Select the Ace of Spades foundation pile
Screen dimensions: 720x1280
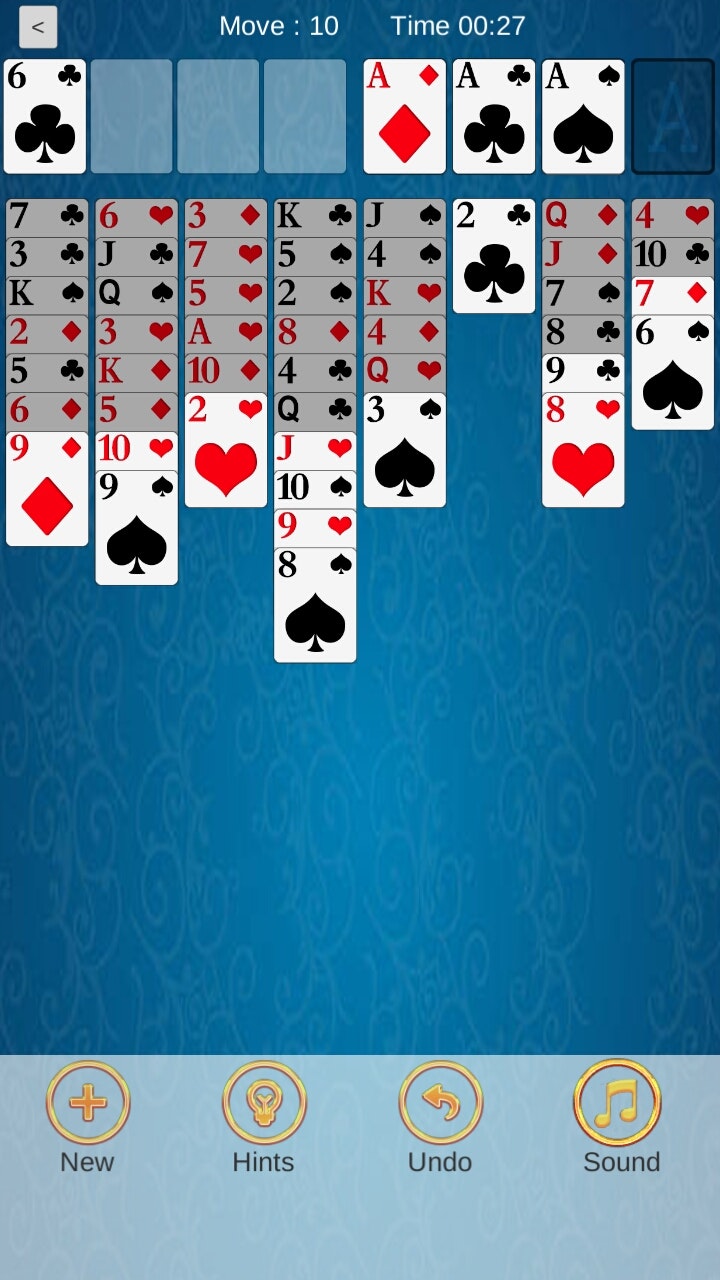coord(583,115)
